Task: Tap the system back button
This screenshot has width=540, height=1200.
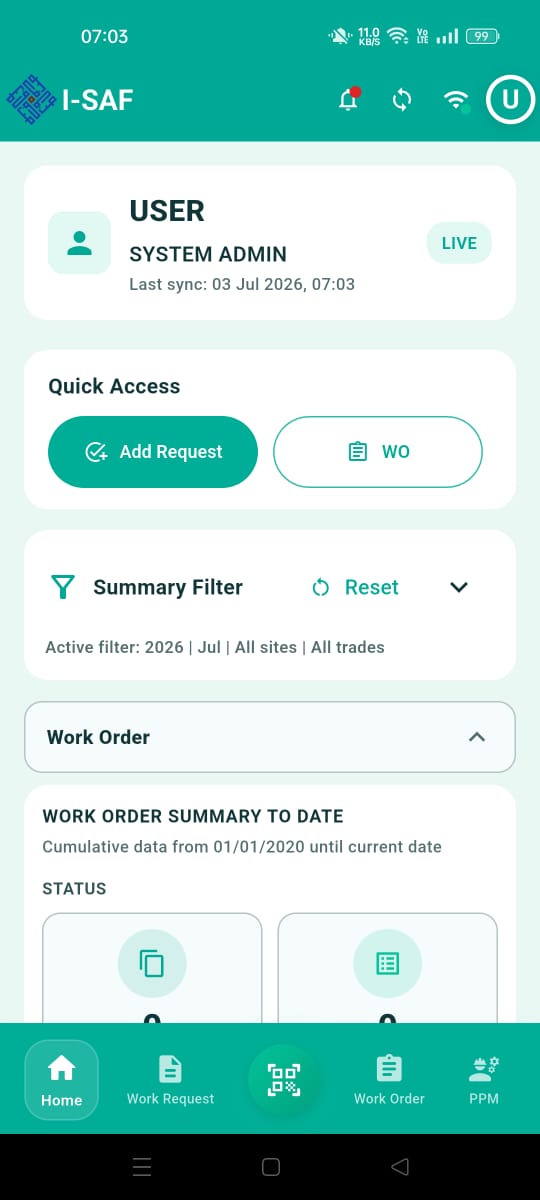Action: (399, 1166)
